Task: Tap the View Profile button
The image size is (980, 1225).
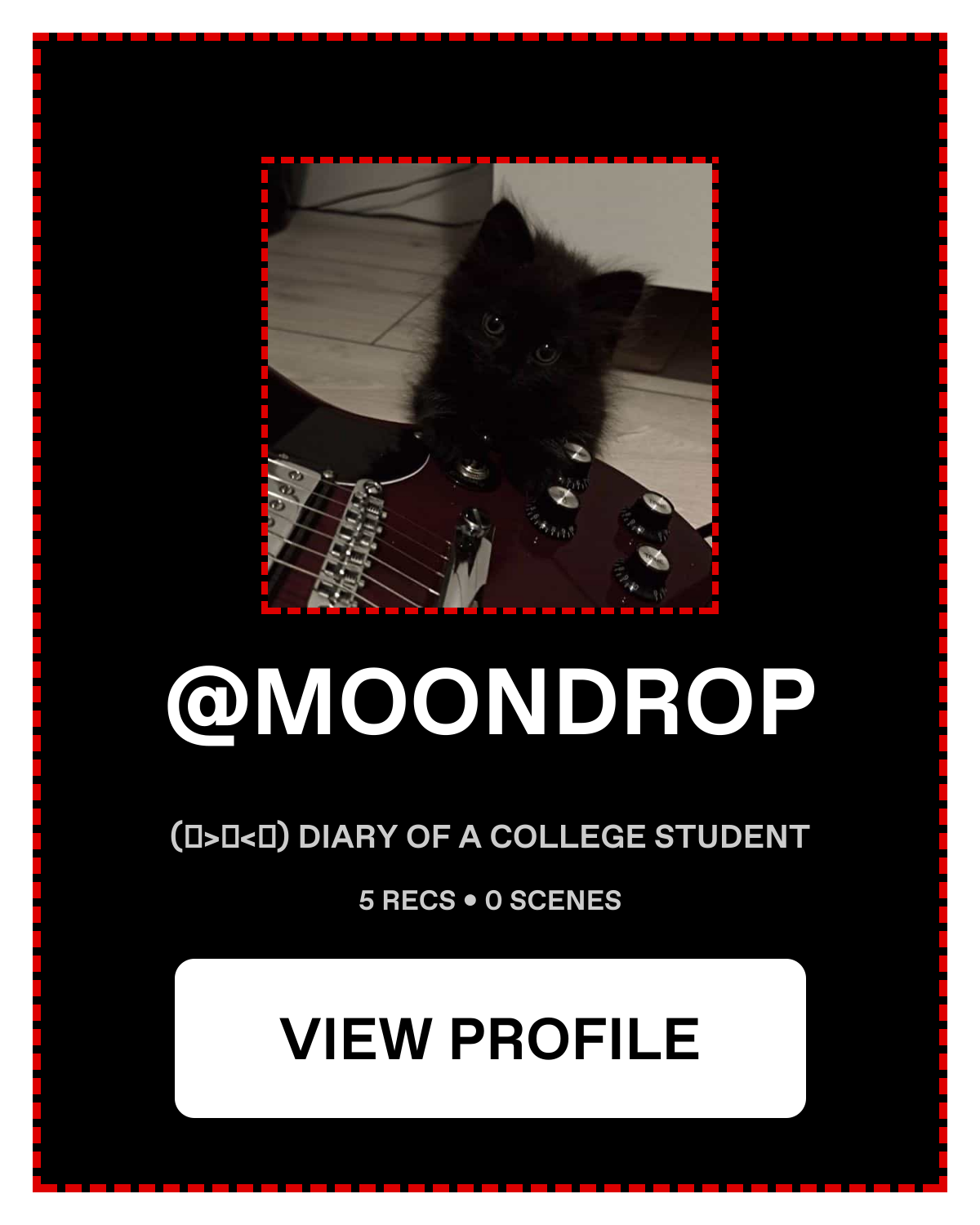Action: pos(490,1038)
